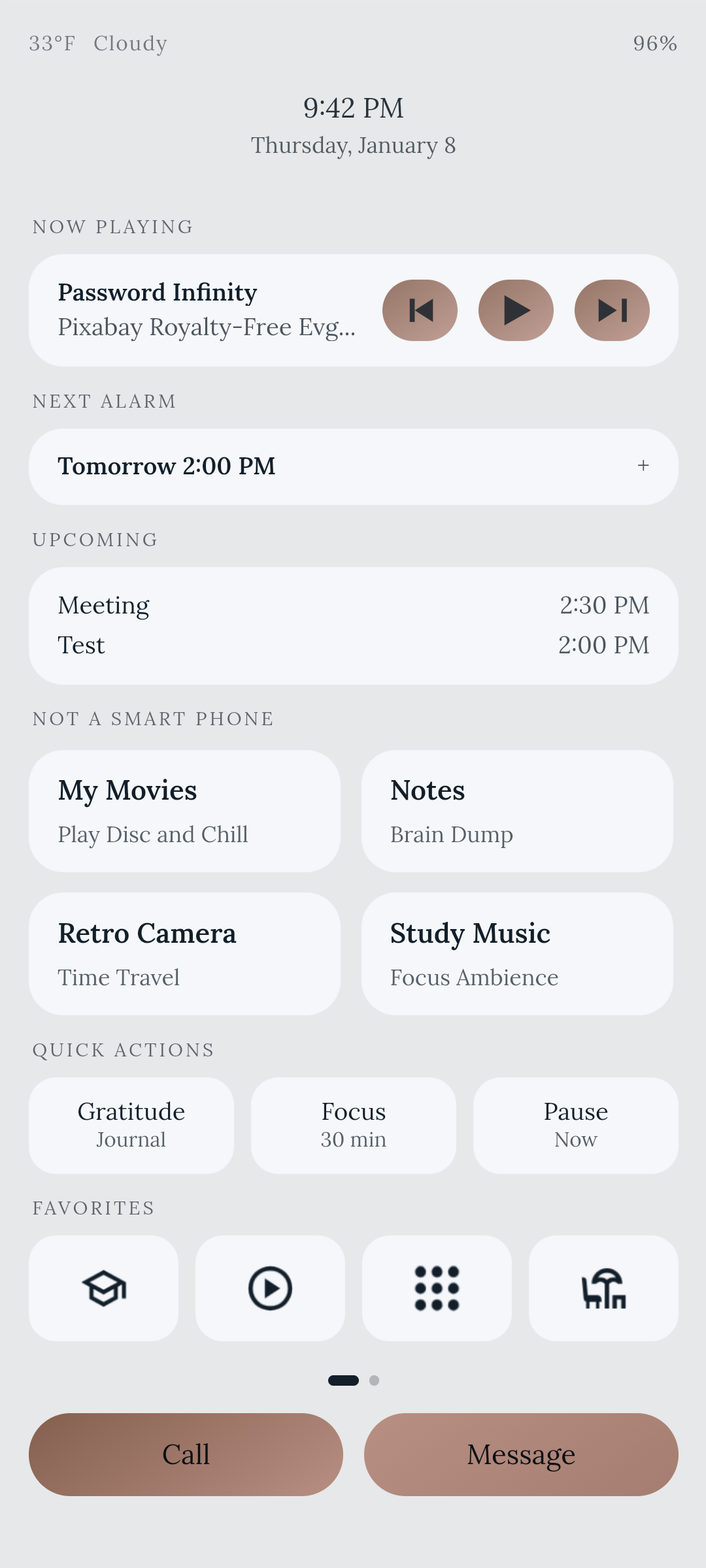Start a 30 min Focus session

click(354, 1125)
